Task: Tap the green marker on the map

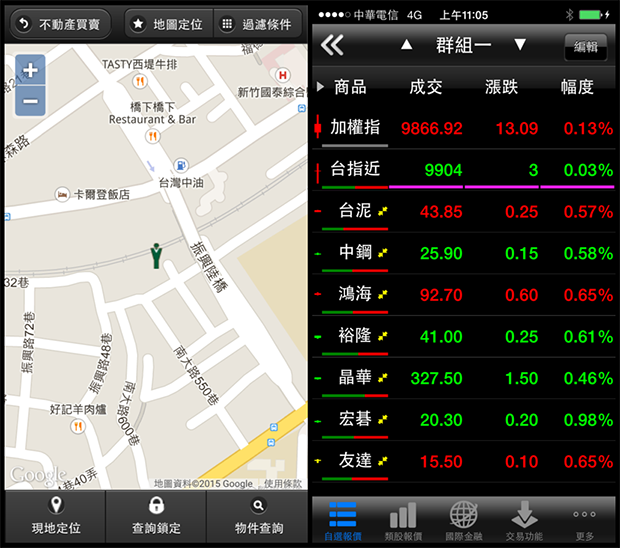Action: click(x=155, y=256)
